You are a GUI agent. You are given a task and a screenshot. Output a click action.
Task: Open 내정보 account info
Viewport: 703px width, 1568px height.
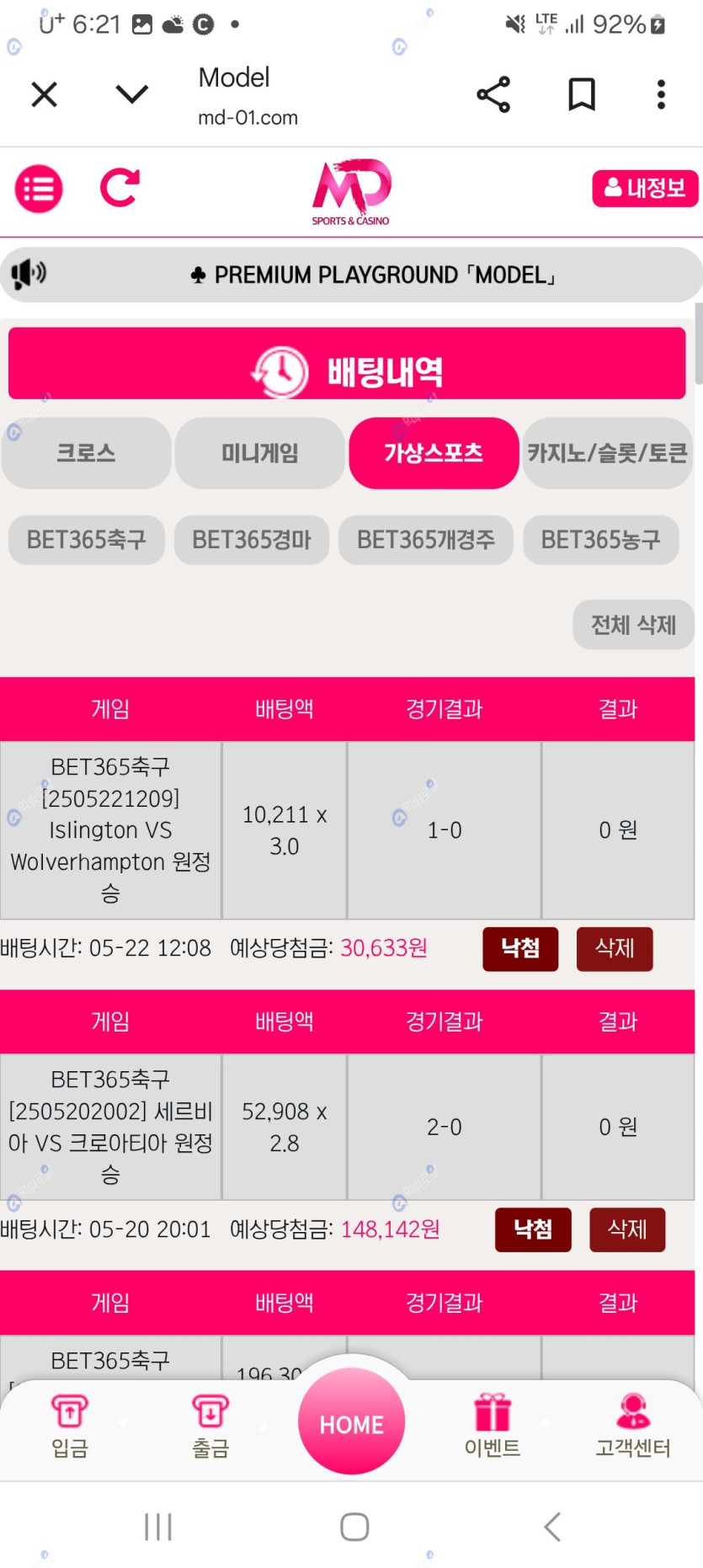[x=645, y=188]
